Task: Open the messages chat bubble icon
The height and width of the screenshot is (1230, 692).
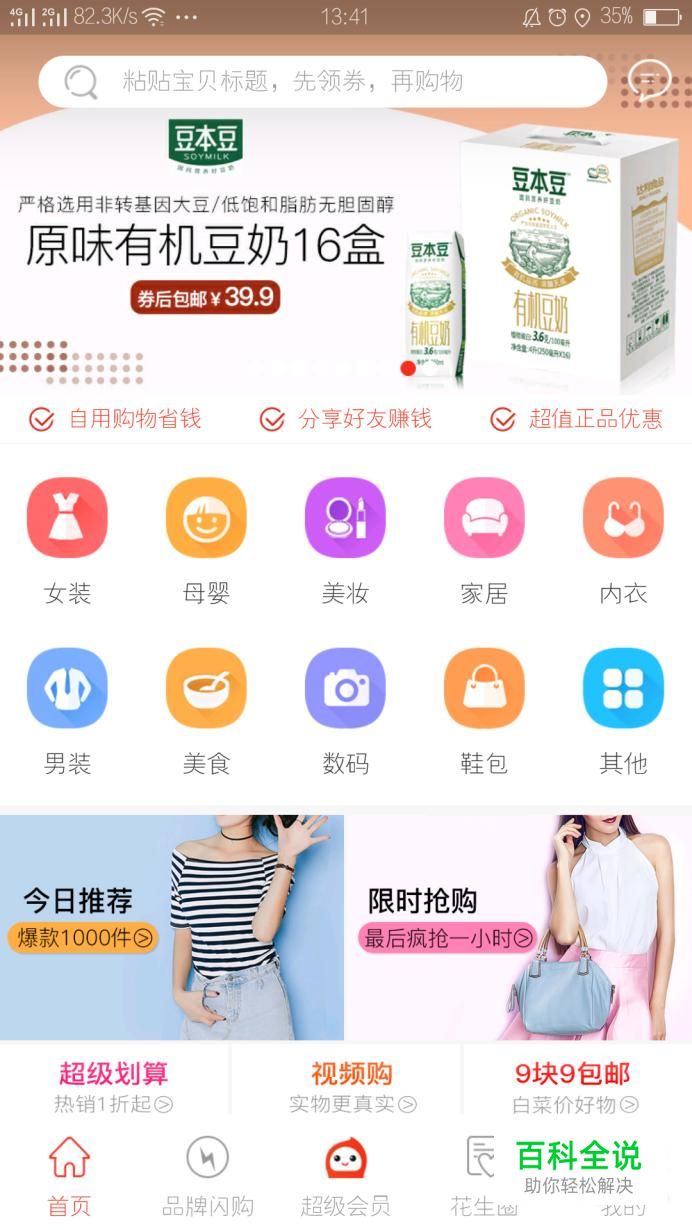Action: (649, 81)
